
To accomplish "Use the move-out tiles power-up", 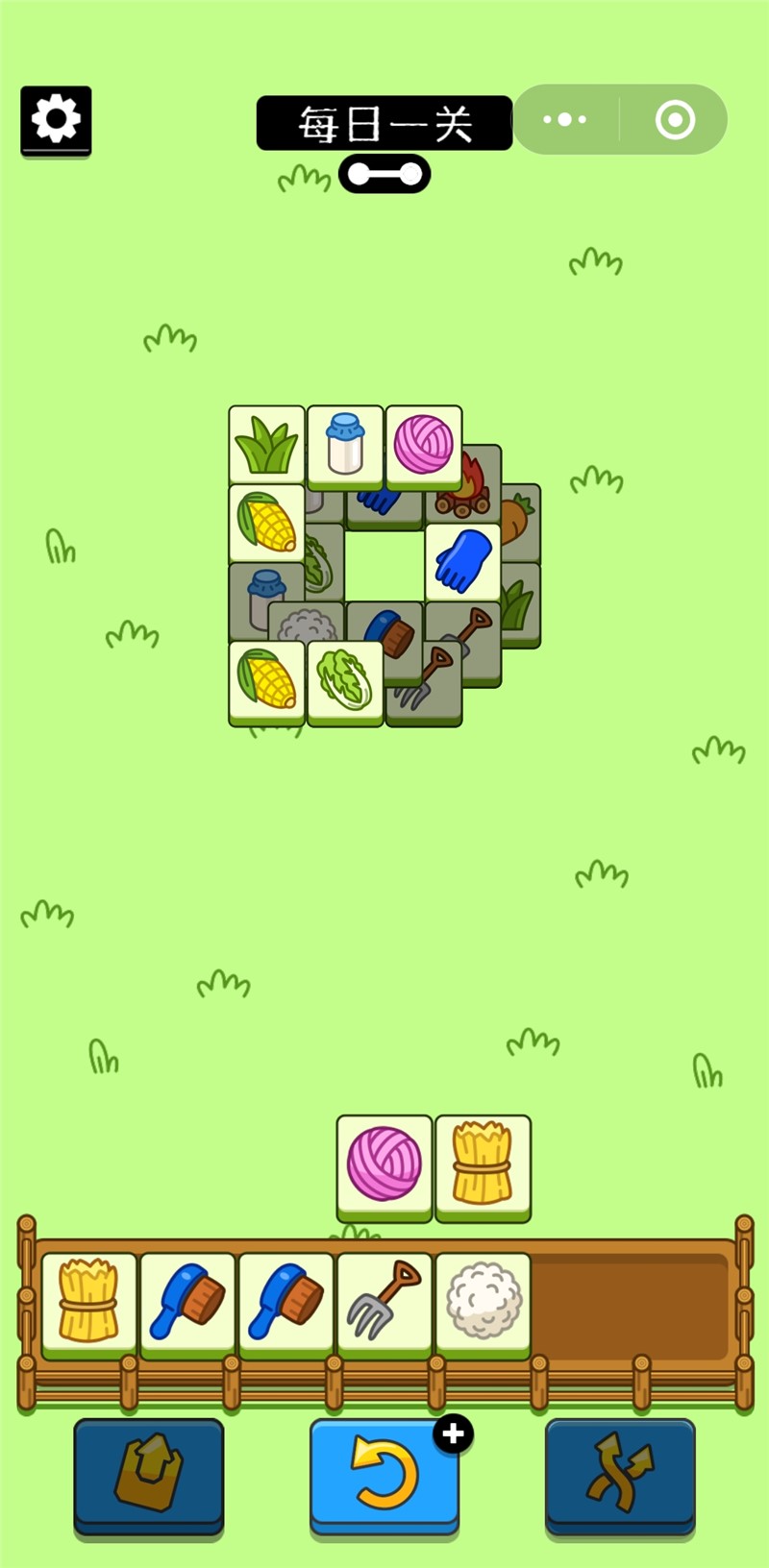I will click(x=149, y=1474).
